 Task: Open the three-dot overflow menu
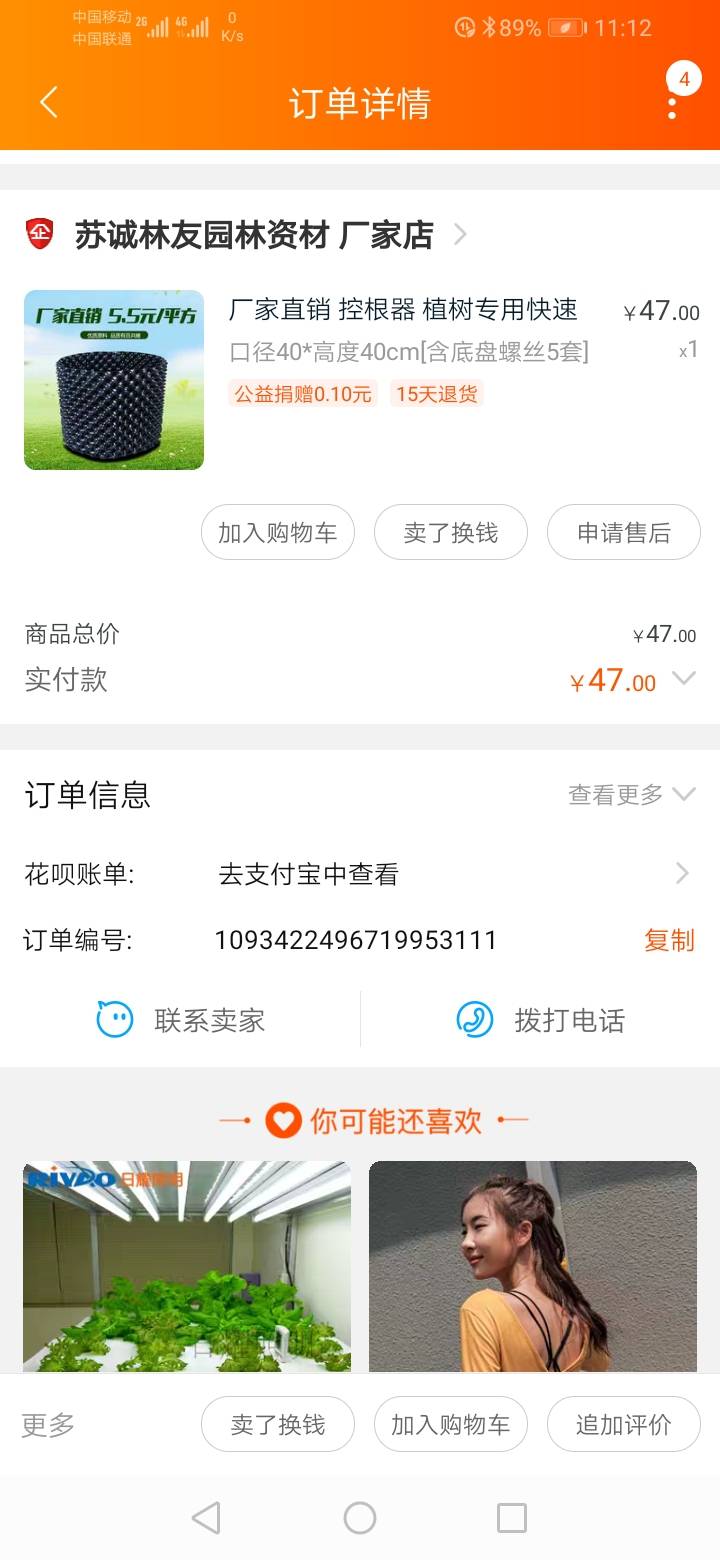tap(672, 103)
